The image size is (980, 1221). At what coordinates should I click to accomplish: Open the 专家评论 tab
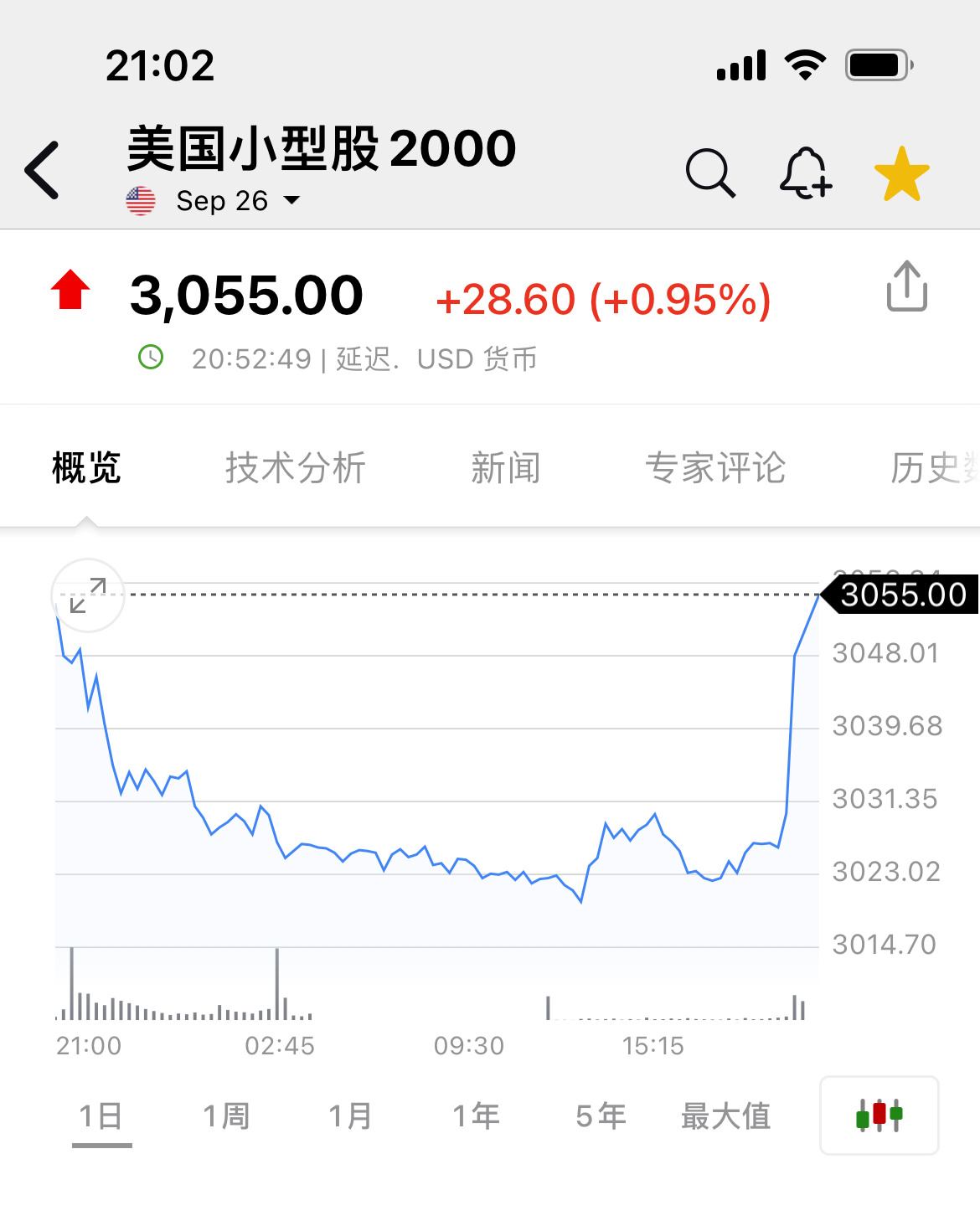(x=715, y=467)
